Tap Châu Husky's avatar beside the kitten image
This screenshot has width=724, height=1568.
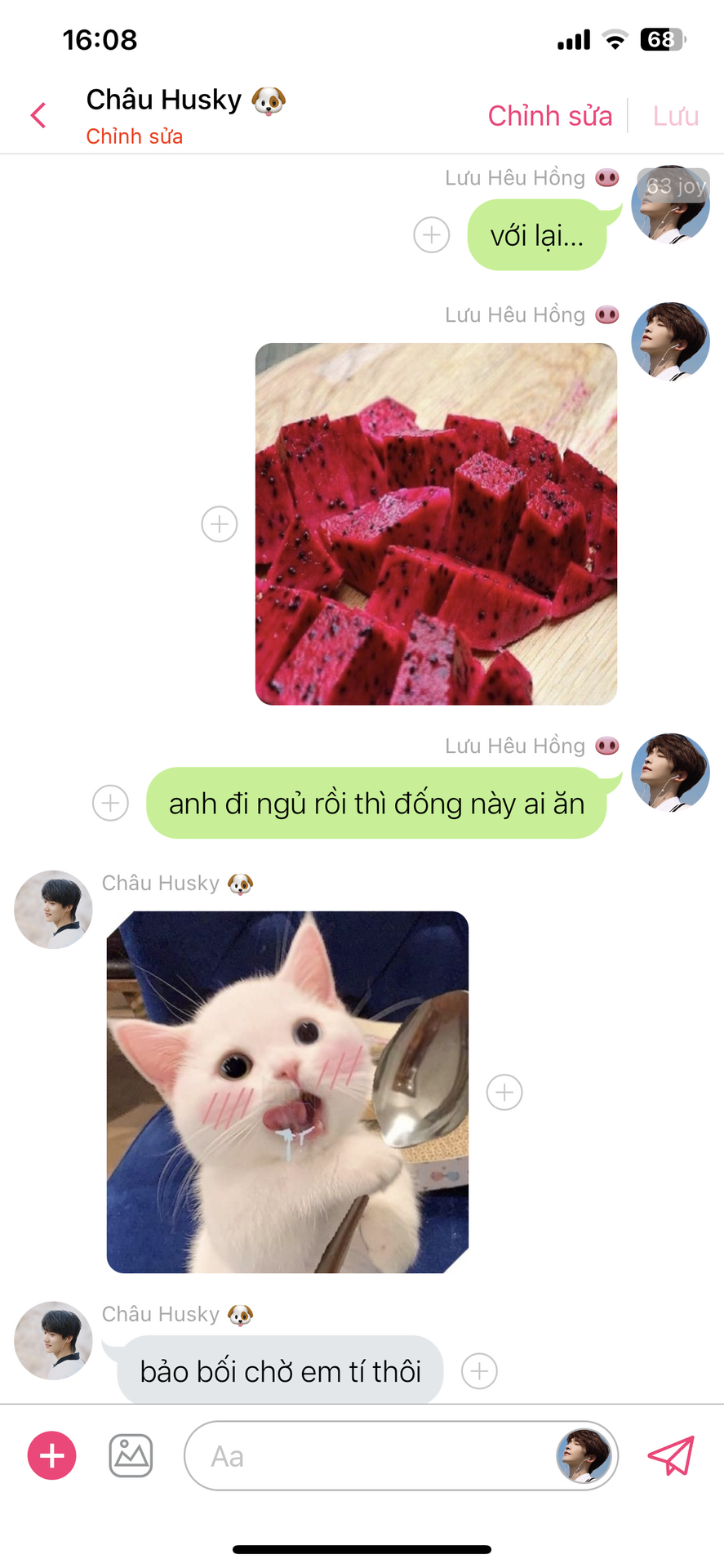pyautogui.click(x=53, y=909)
